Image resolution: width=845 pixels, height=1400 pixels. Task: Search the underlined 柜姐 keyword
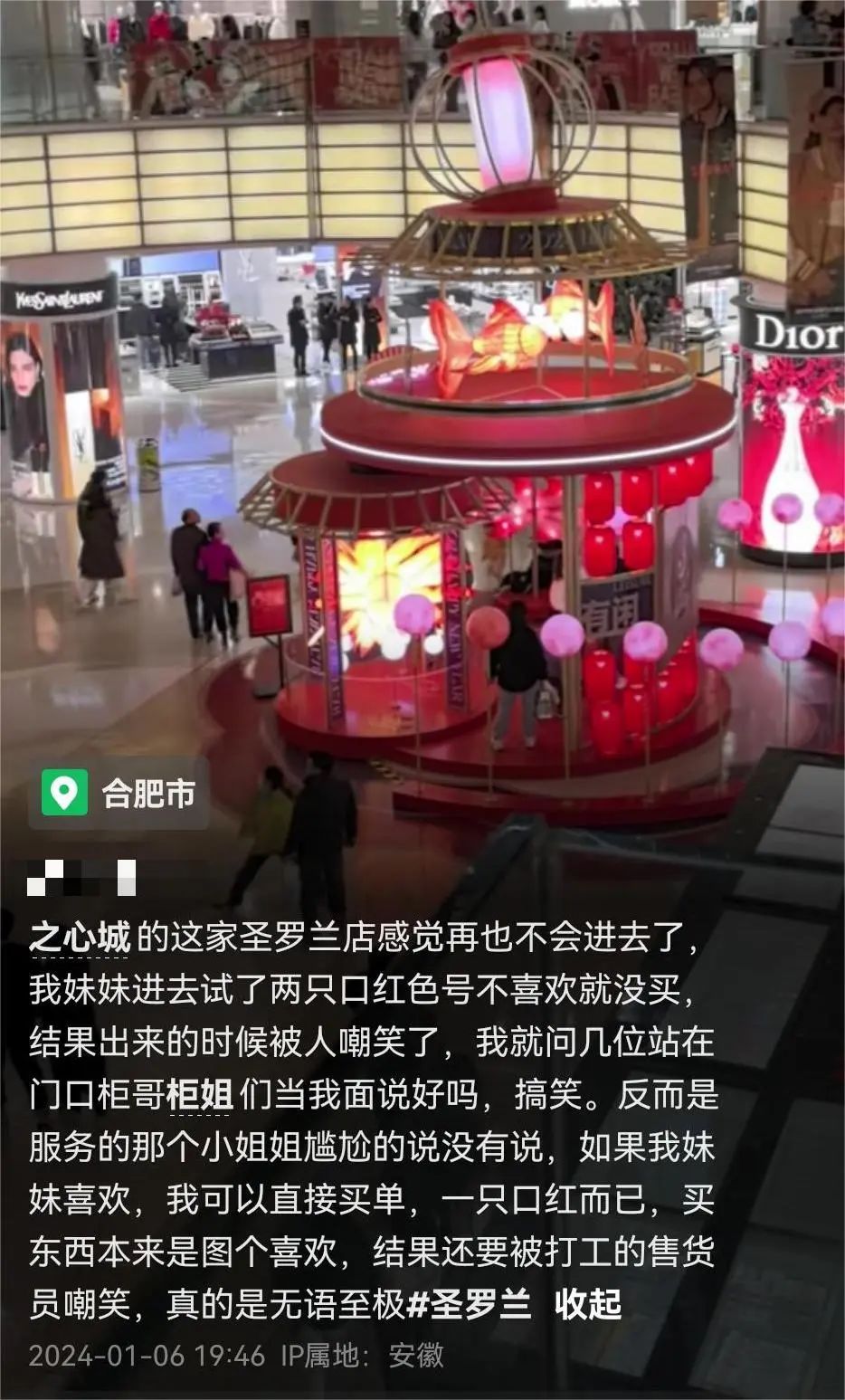[x=200, y=1095]
